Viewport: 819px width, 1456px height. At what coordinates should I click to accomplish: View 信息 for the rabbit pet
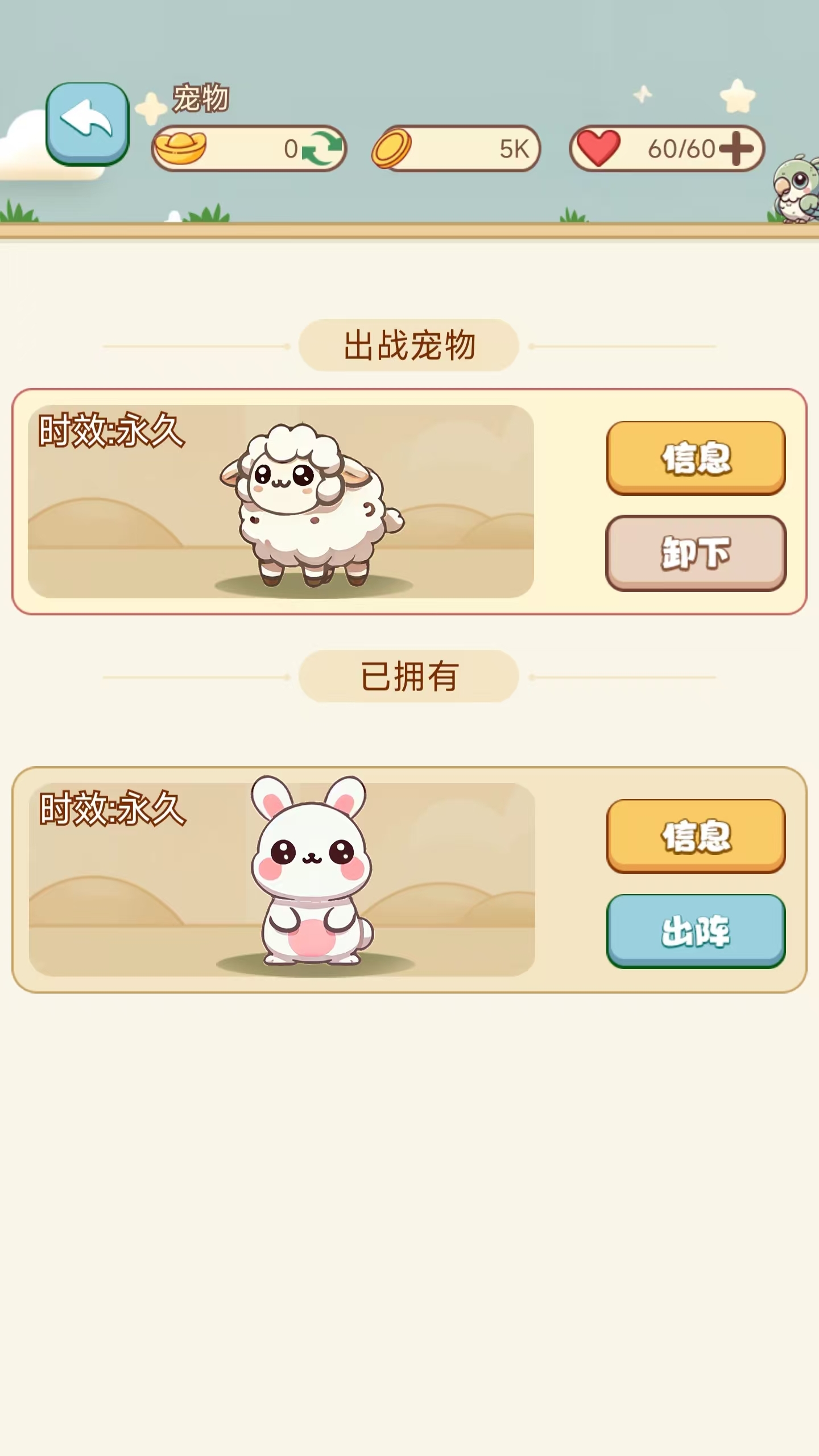point(696,835)
